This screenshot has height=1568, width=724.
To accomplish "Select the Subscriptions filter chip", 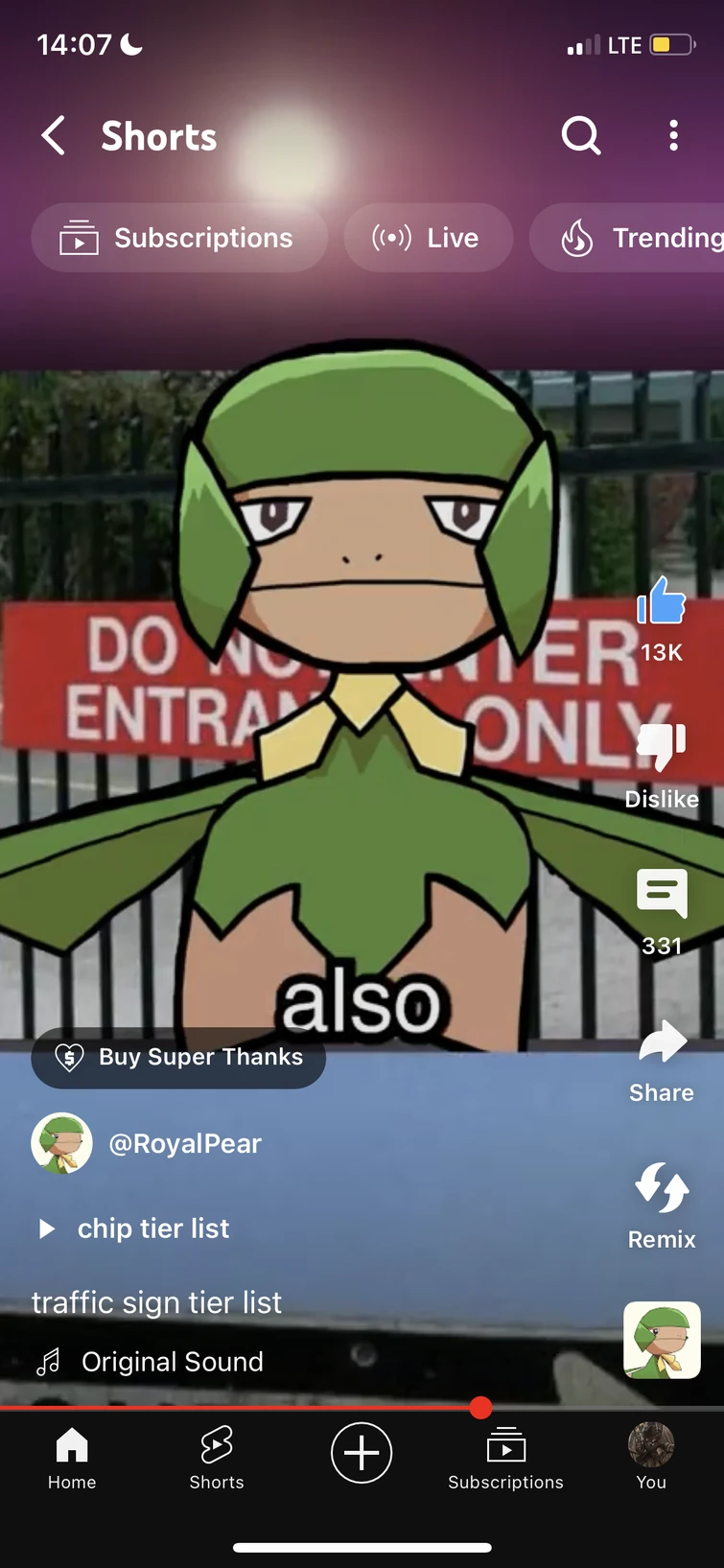I will pos(179,238).
